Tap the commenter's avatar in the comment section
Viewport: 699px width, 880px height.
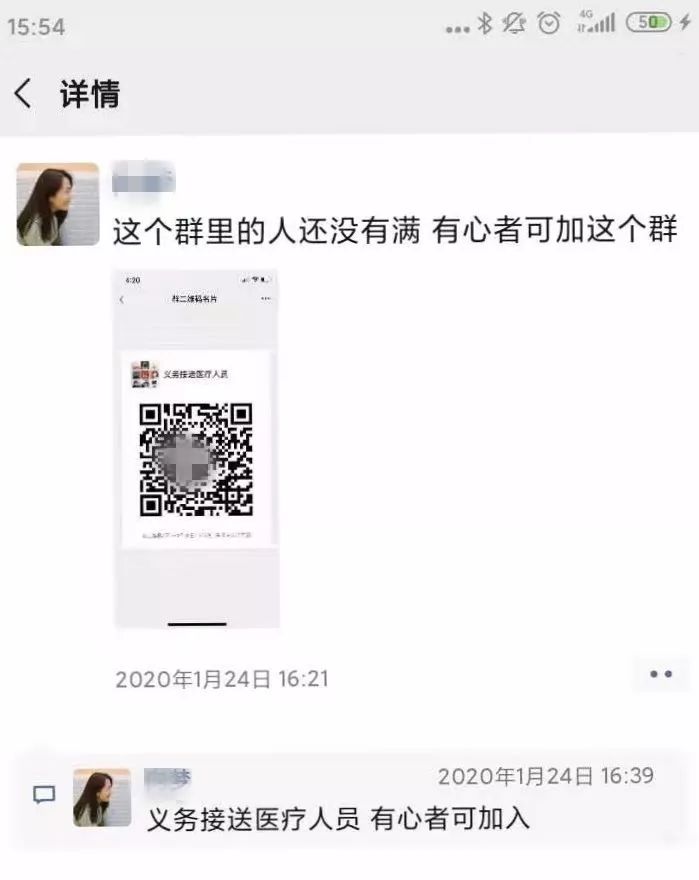pos(102,797)
